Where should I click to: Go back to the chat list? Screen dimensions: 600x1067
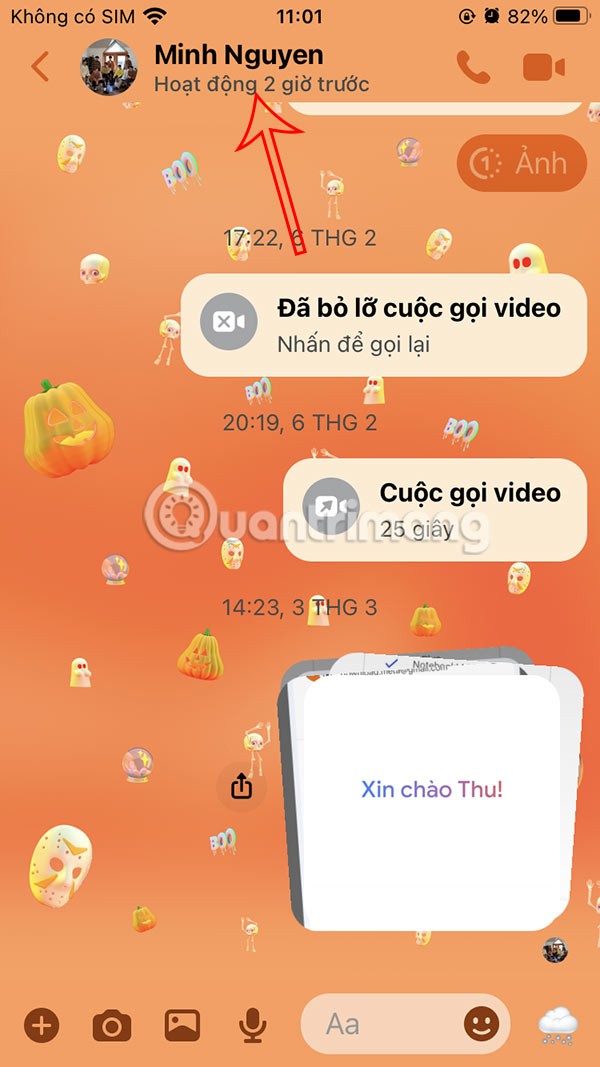coord(40,67)
